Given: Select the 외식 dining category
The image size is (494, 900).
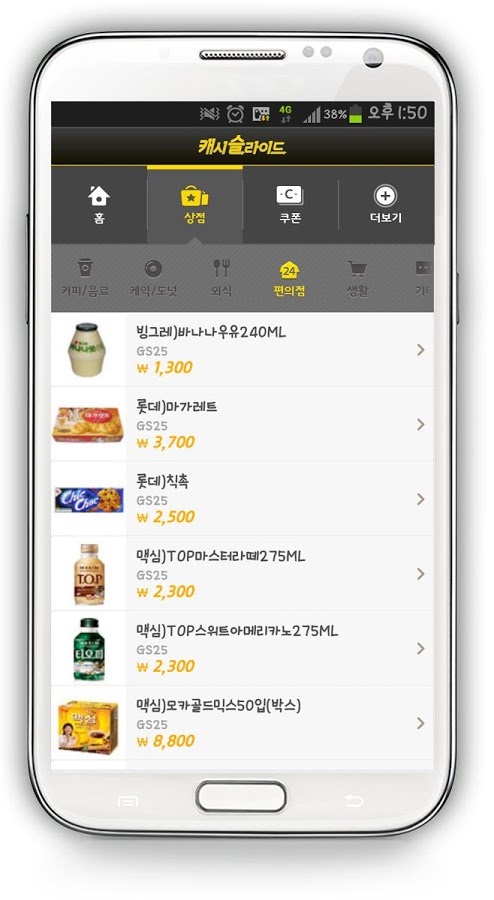Looking at the screenshot, I should pos(221,278).
